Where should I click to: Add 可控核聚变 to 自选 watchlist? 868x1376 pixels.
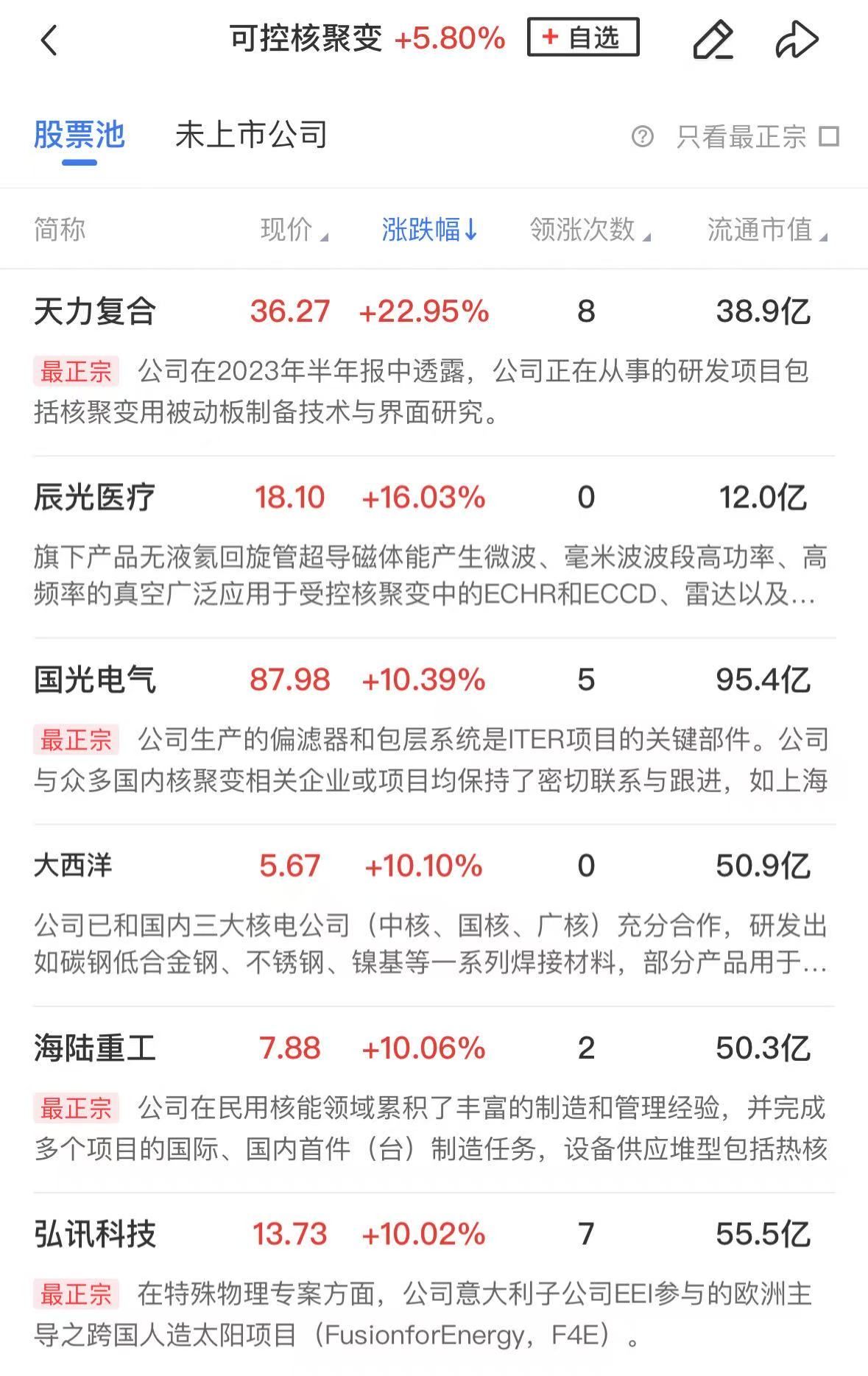coord(582,38)
